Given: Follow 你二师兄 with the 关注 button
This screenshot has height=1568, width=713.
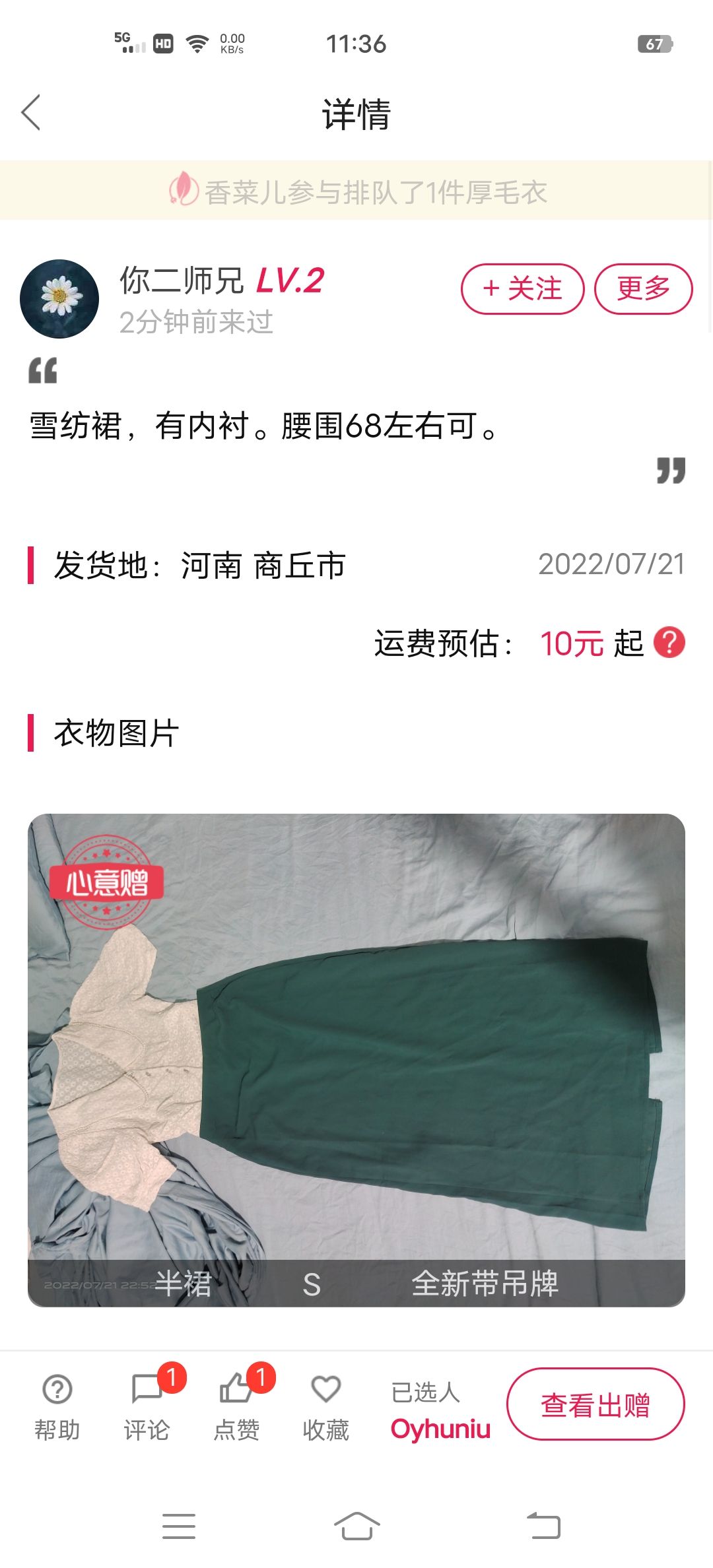Looking at the screenshot, I should (522, 289).
